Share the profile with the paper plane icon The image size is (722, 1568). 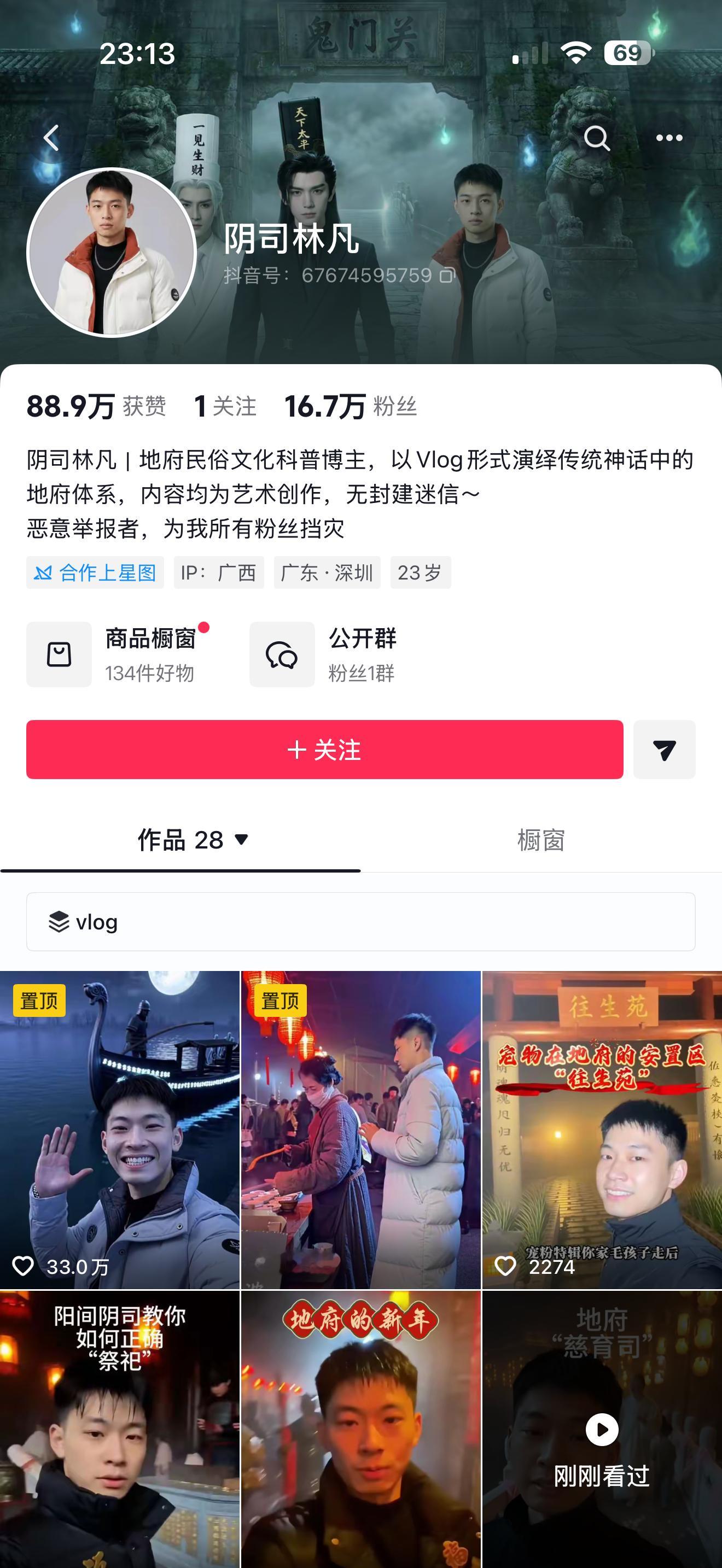664,751
